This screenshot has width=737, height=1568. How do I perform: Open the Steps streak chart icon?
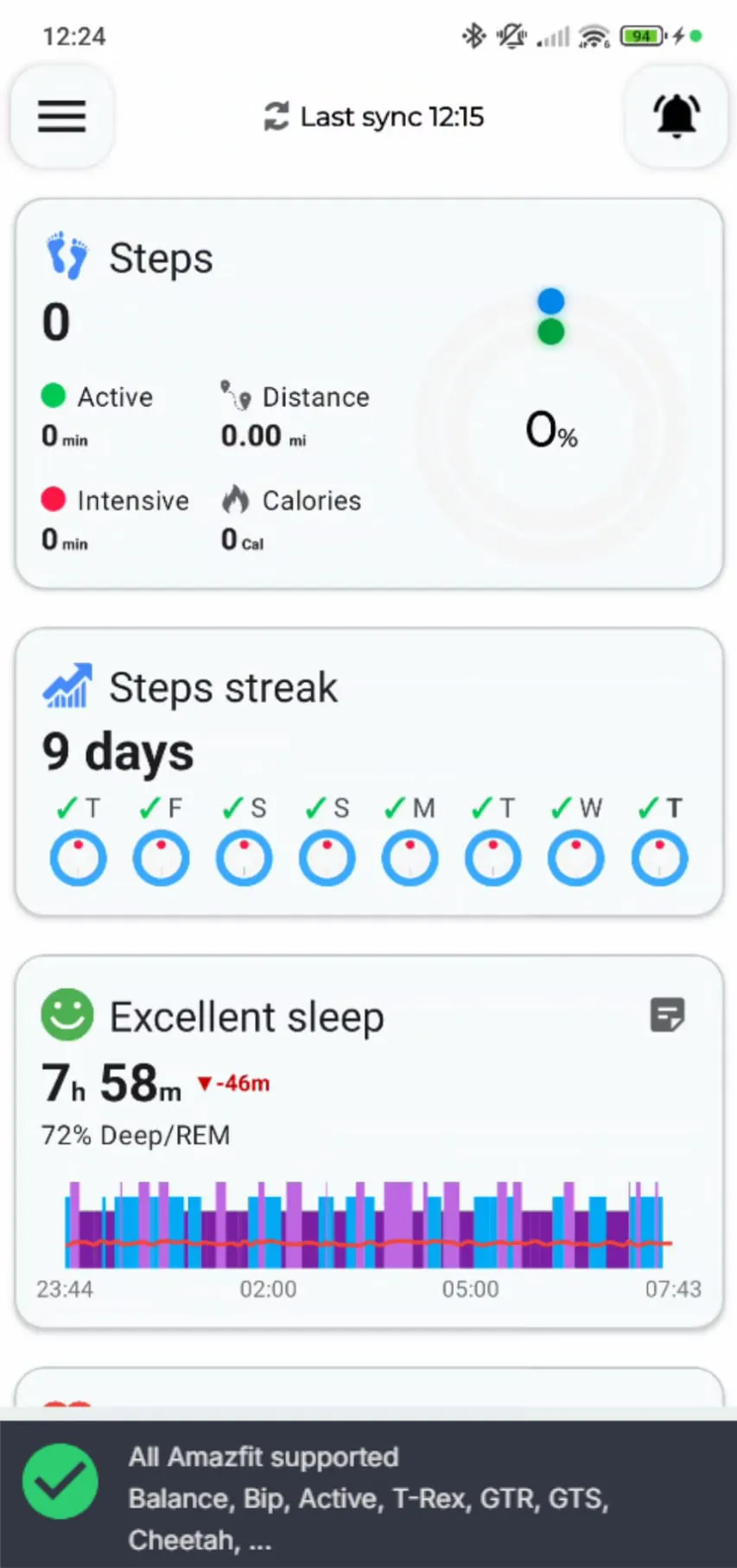(67, 685)
